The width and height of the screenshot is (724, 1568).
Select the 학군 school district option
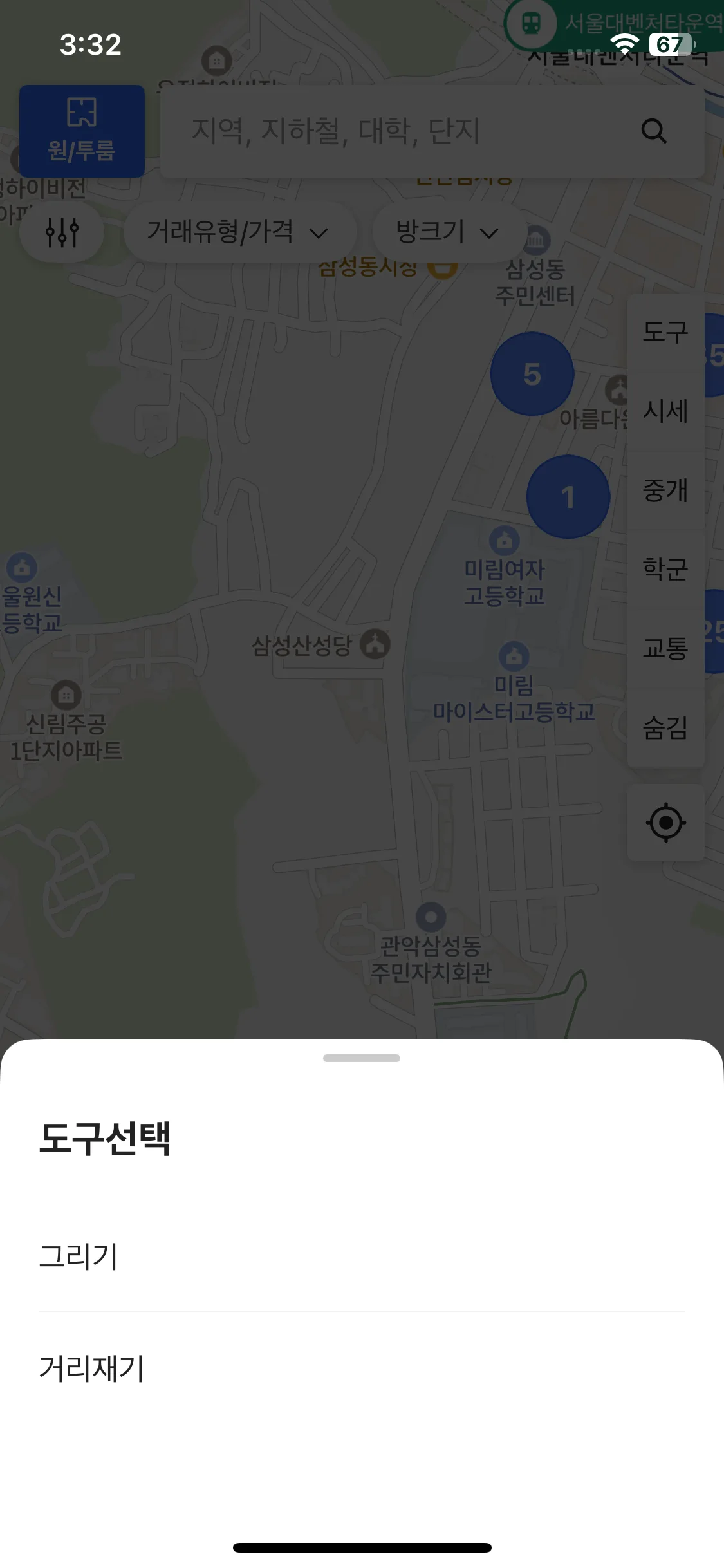point(665,570)
